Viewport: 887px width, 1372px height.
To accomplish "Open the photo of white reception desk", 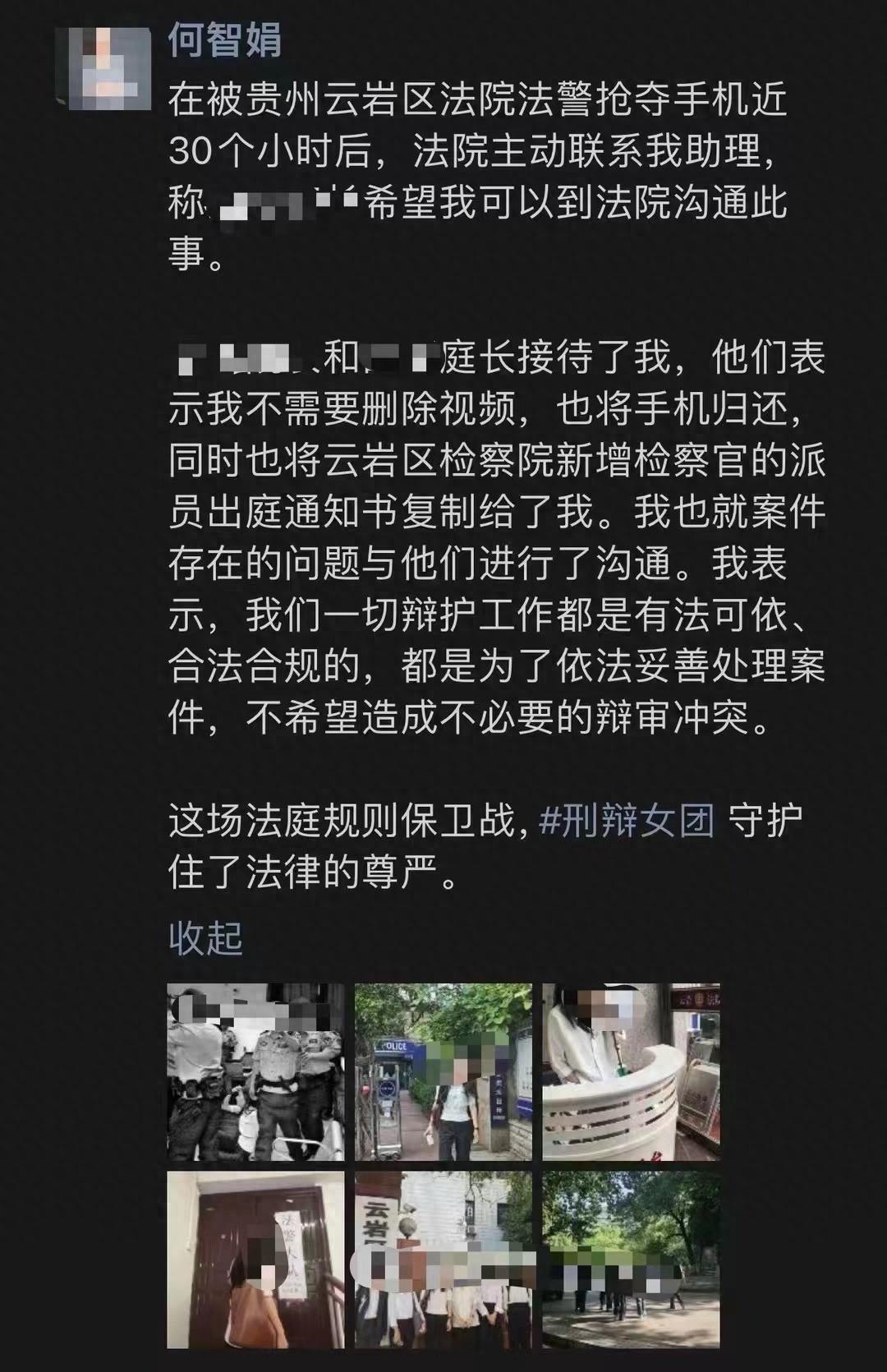I will (x=631, y=1071).
